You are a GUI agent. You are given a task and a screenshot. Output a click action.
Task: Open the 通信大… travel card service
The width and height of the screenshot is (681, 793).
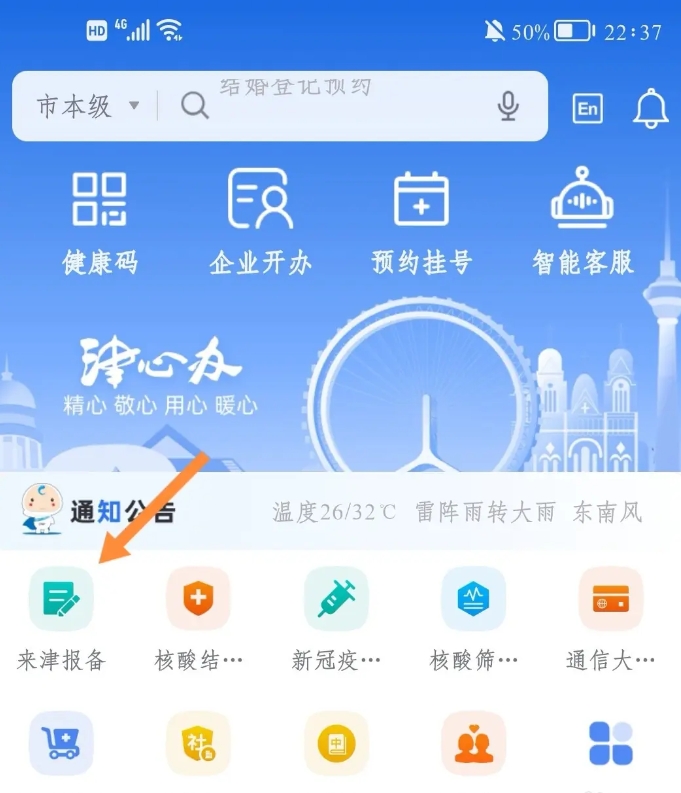[610, 599]
